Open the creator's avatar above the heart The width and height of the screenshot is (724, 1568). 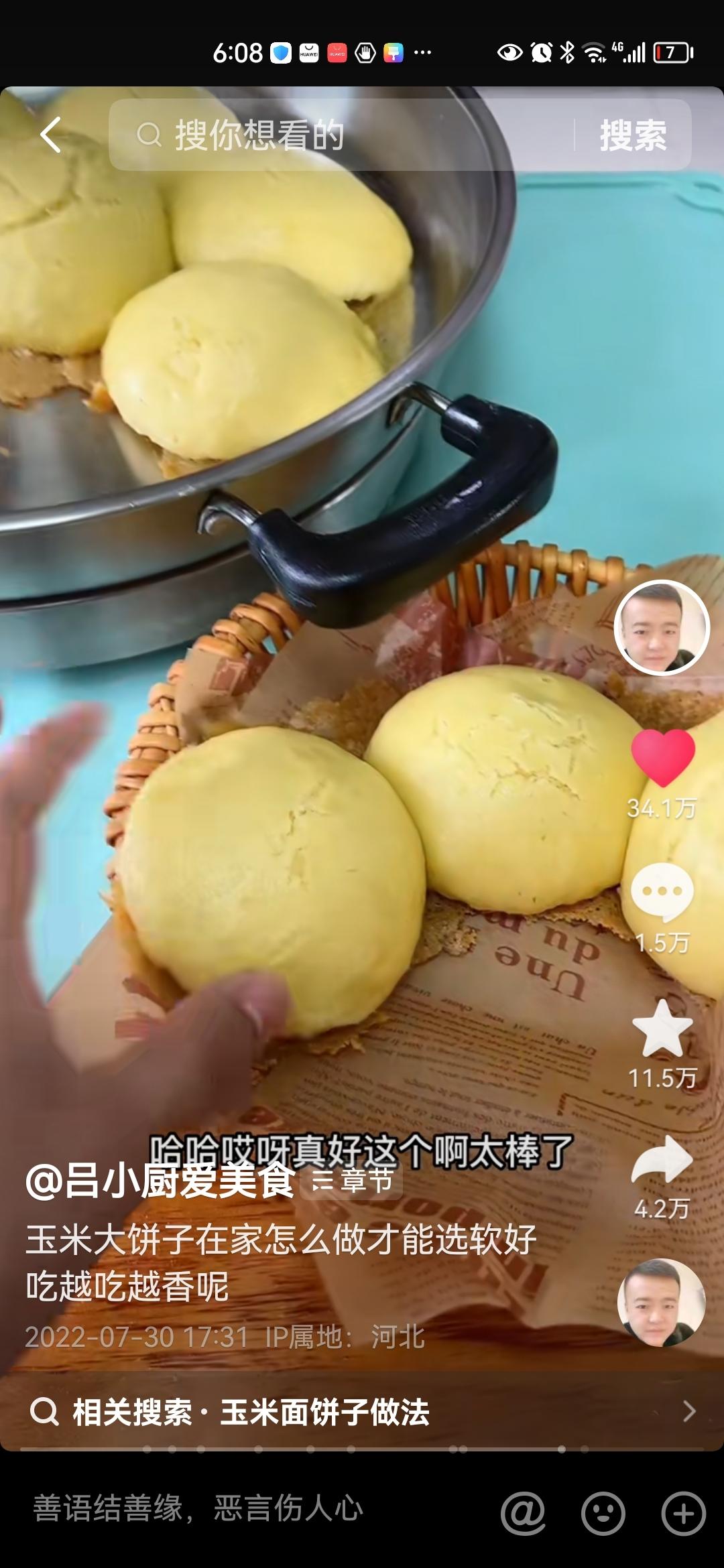tap(662, 628)
